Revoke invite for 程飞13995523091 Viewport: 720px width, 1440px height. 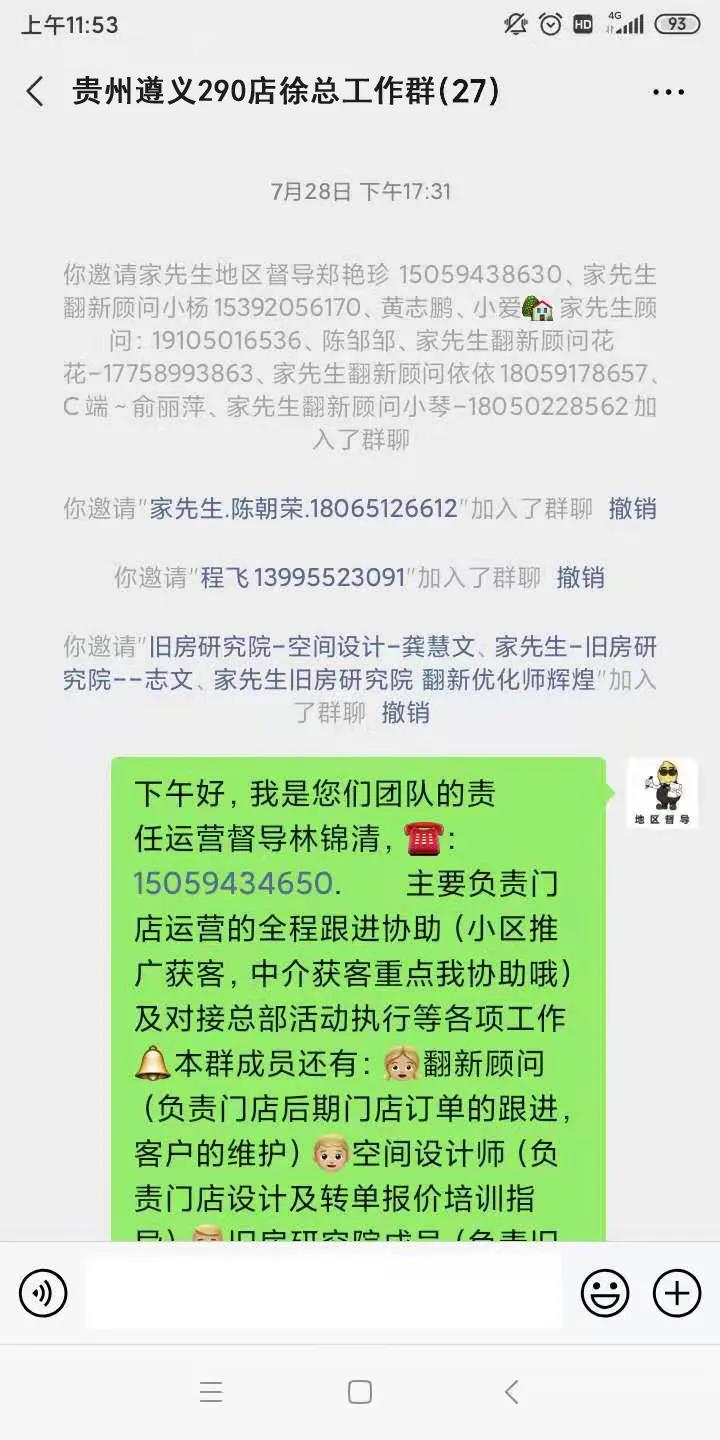(580, 577)
